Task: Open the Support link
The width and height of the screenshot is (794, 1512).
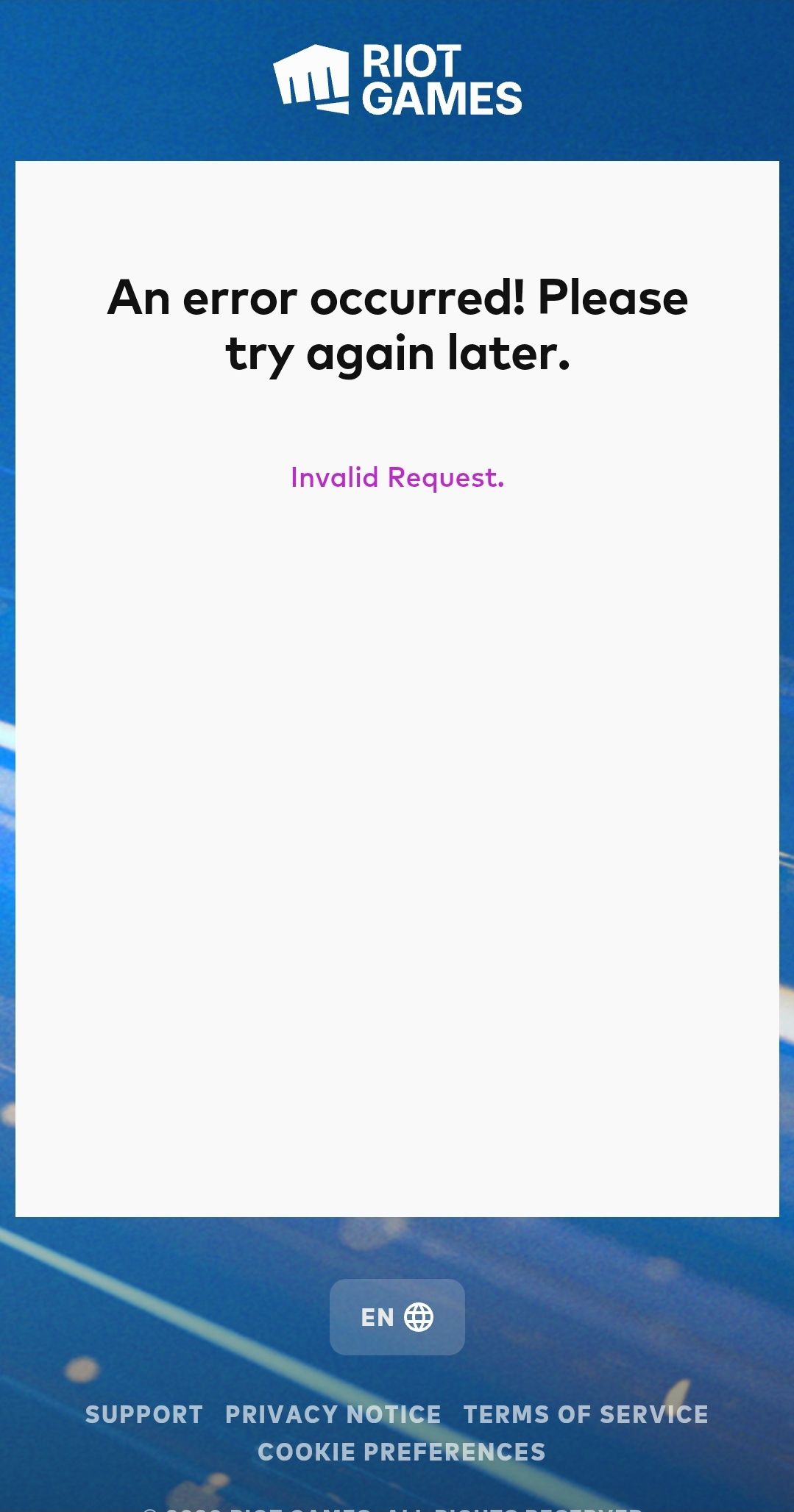Action: 144,1414
